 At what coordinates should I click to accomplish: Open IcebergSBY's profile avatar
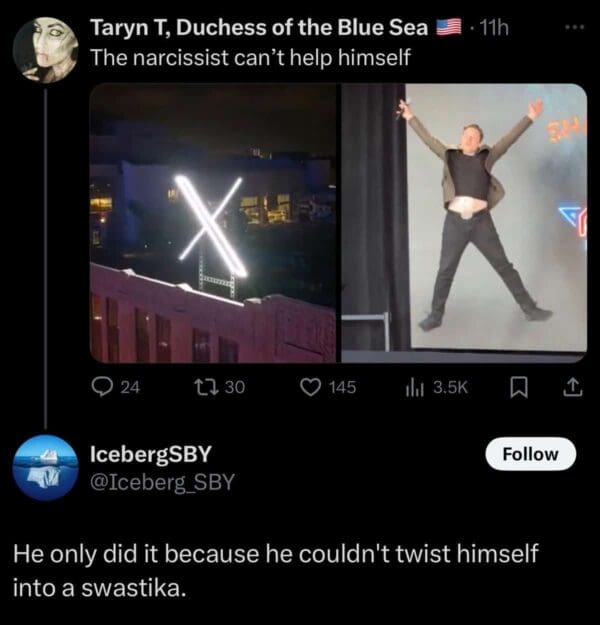(46, 467)
